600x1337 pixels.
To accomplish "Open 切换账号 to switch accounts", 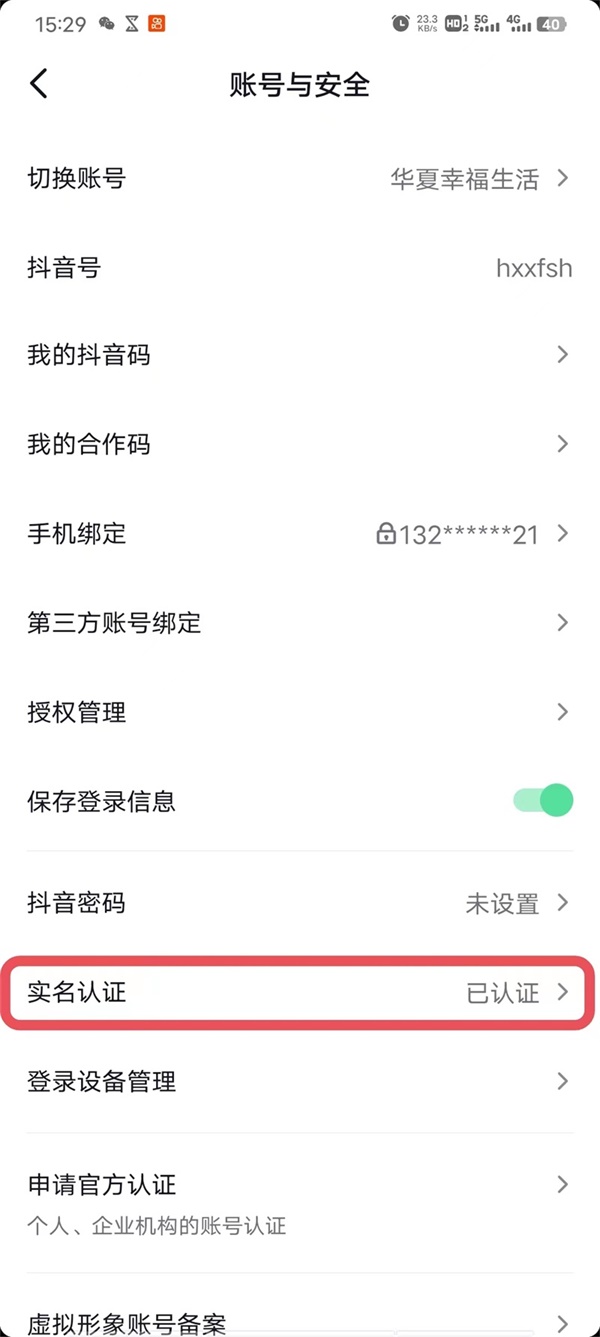I will 300,179.
